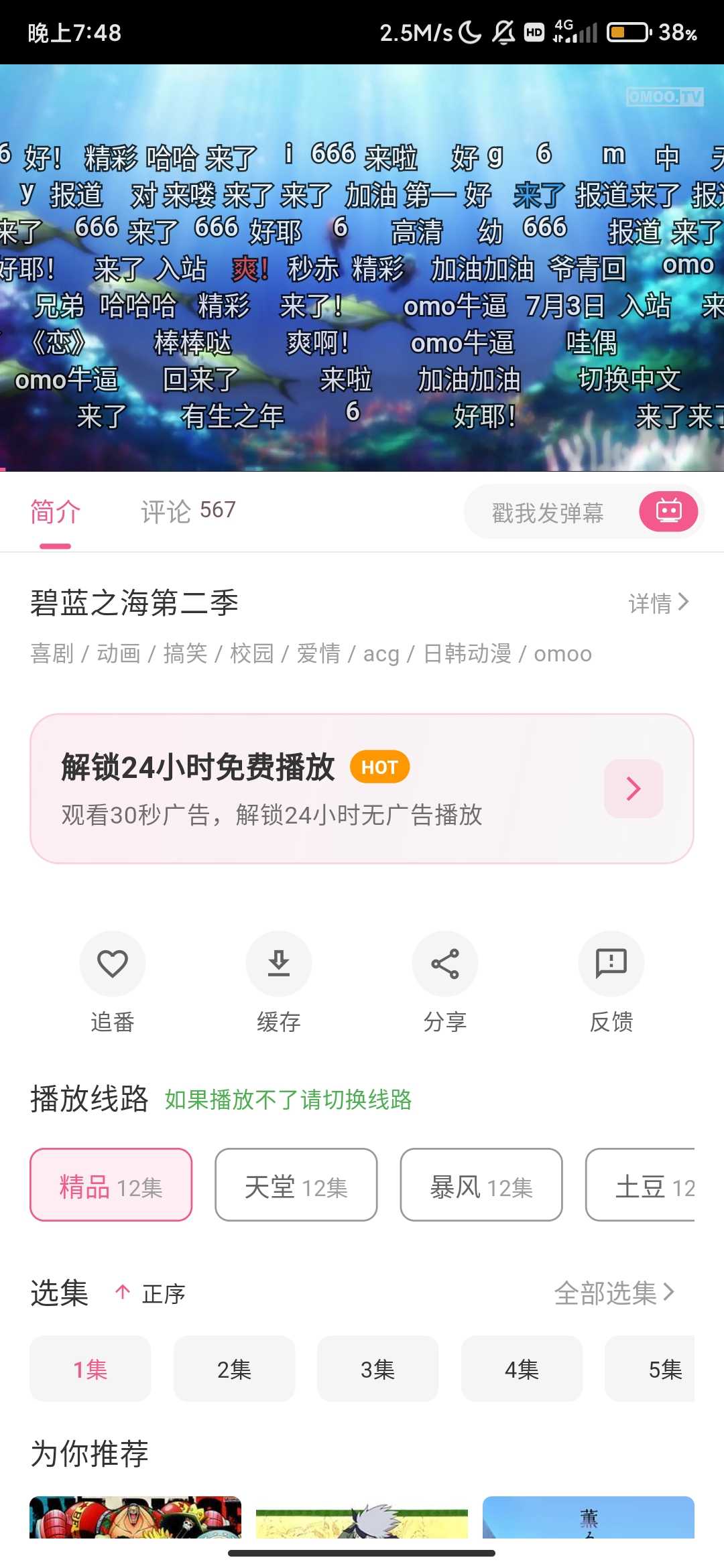Toggle the 正序 episode sort order
The image size is (724, 1568).
(x=151, y=1293)
